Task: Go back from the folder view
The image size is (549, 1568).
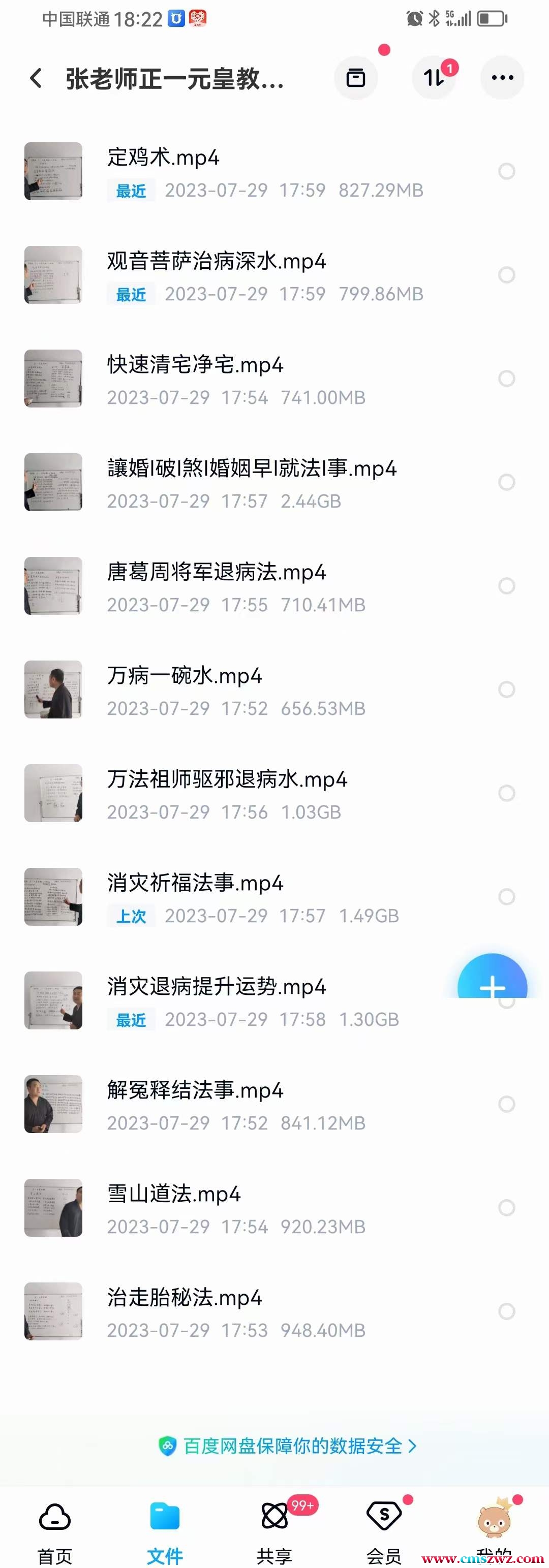Action: point(36,79)
